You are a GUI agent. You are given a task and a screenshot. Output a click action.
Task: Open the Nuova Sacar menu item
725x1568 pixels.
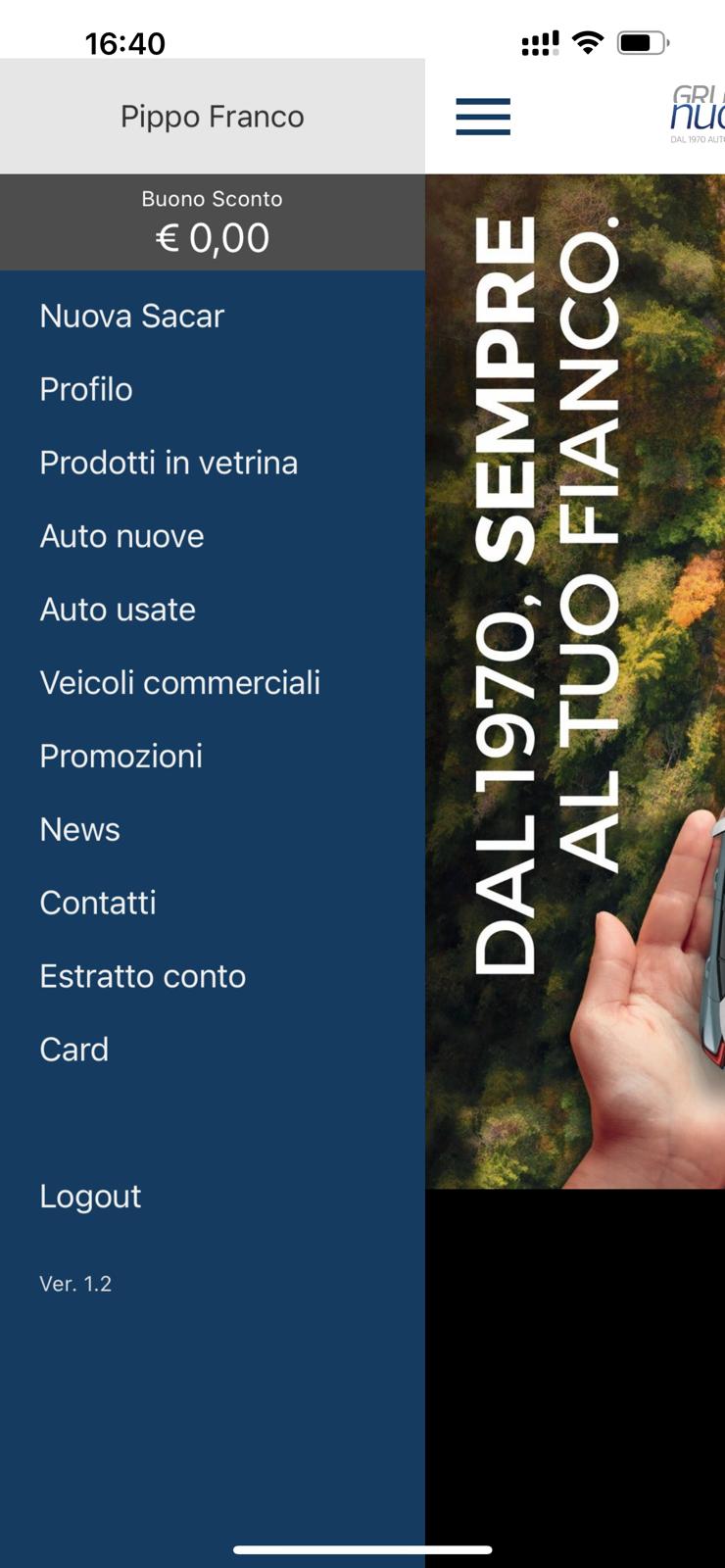point(132,317)
